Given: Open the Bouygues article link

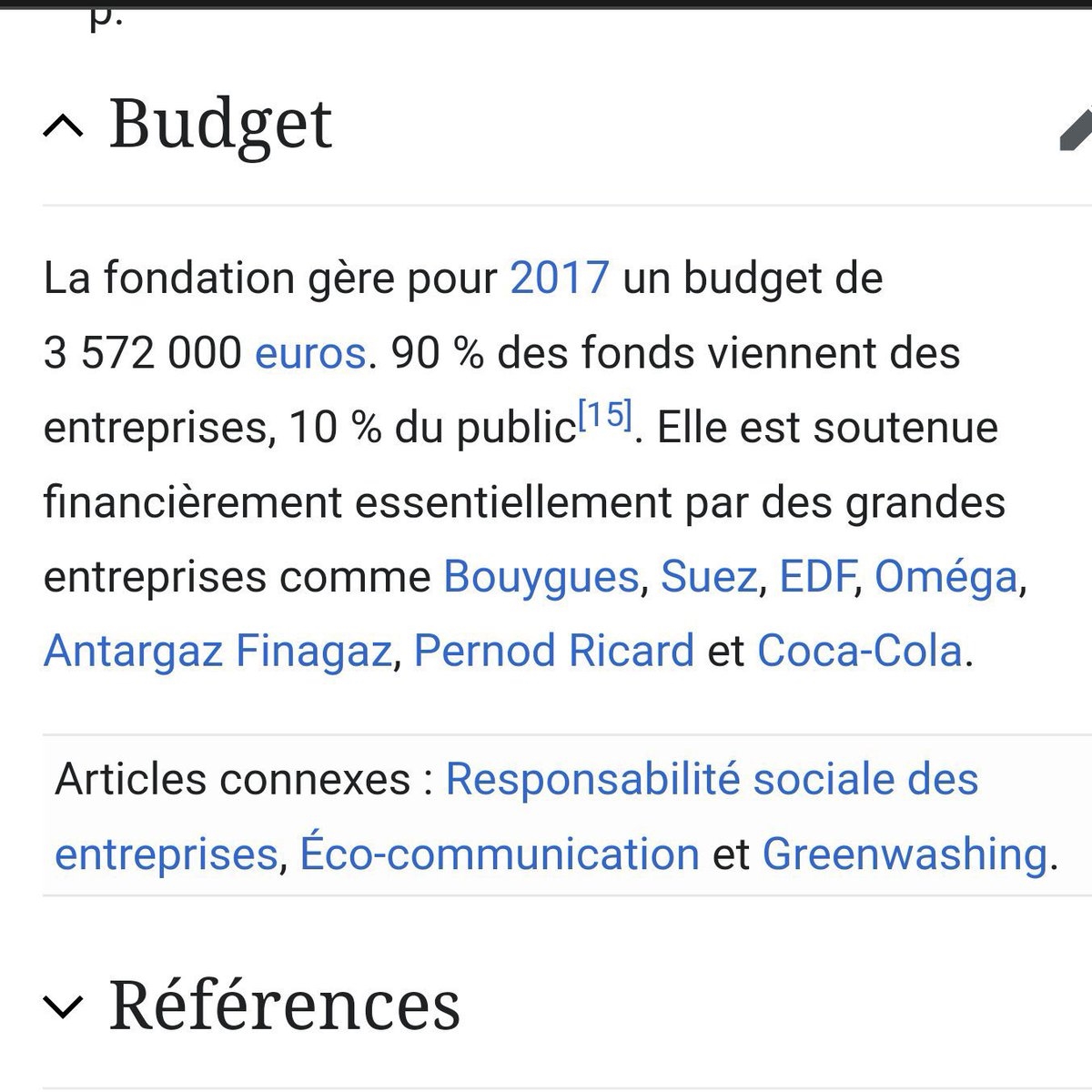Looking at the screenshot, I should click(x=541, y=576).
